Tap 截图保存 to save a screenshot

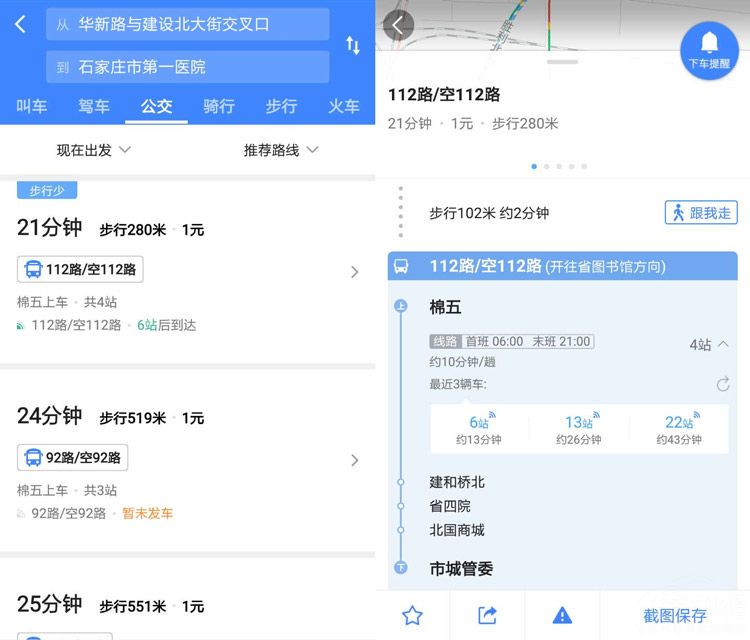click(x=675, y=615)
